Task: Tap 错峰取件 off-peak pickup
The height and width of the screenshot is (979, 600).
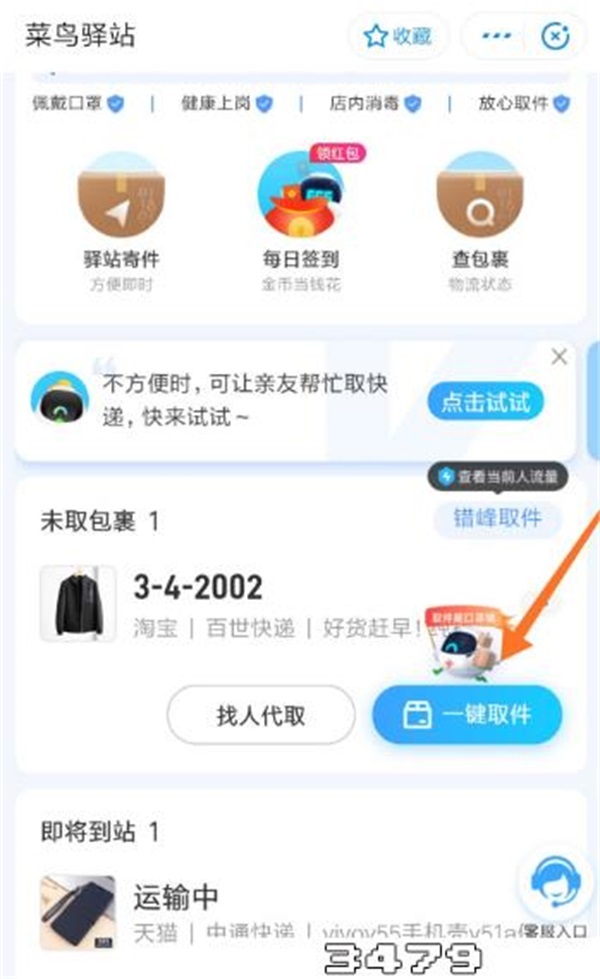Action: point(498,518)
